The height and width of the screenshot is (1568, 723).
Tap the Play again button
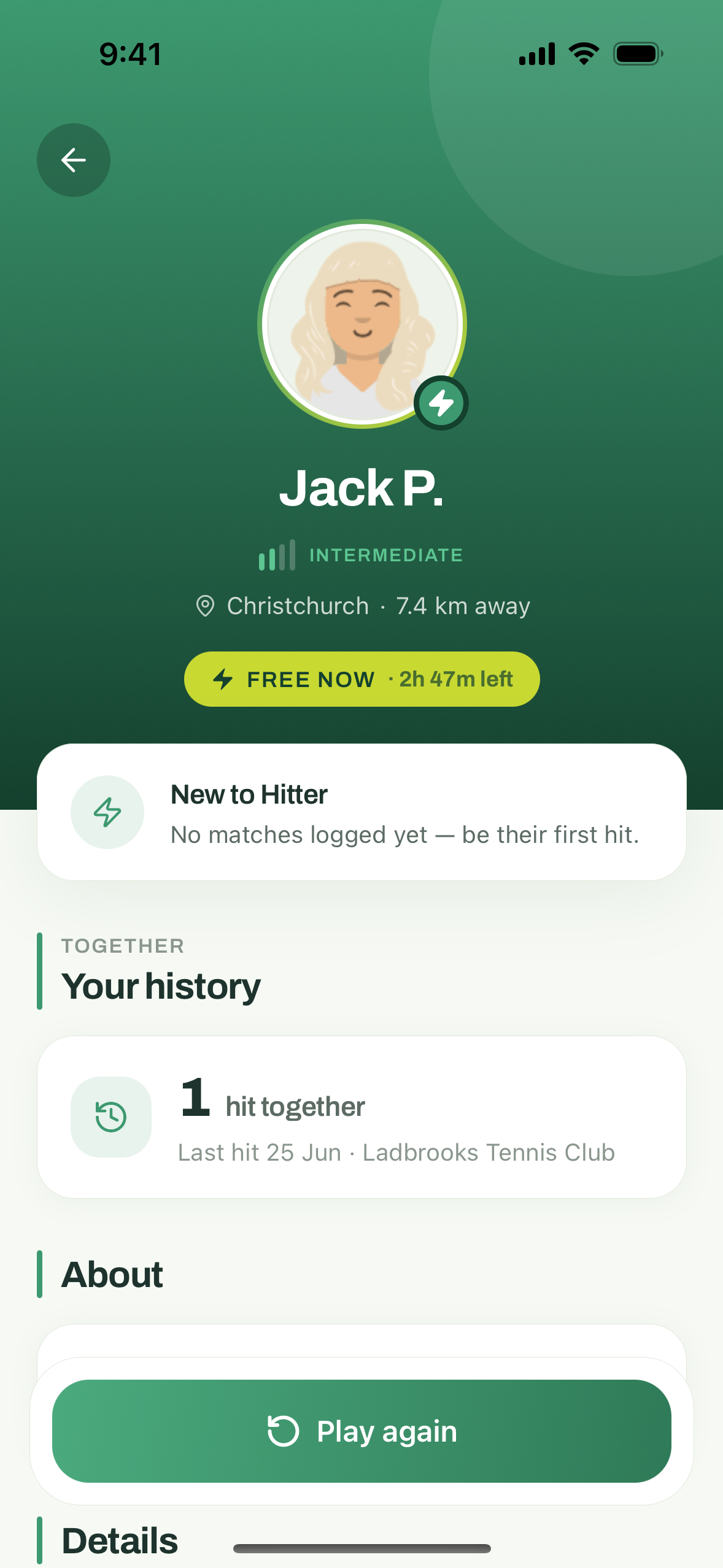click(x=361, y=1431)
